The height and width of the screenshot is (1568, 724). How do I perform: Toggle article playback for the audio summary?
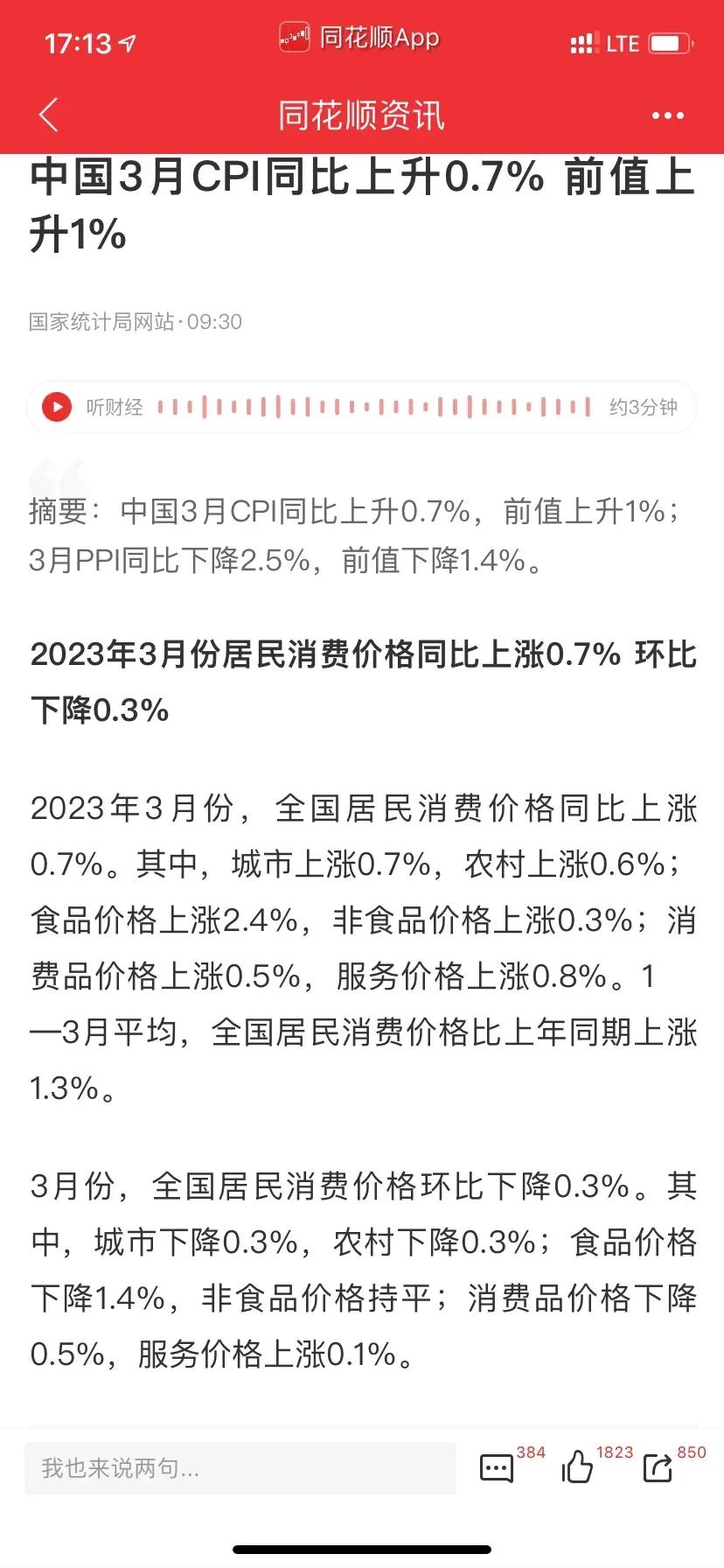point(56,407)
